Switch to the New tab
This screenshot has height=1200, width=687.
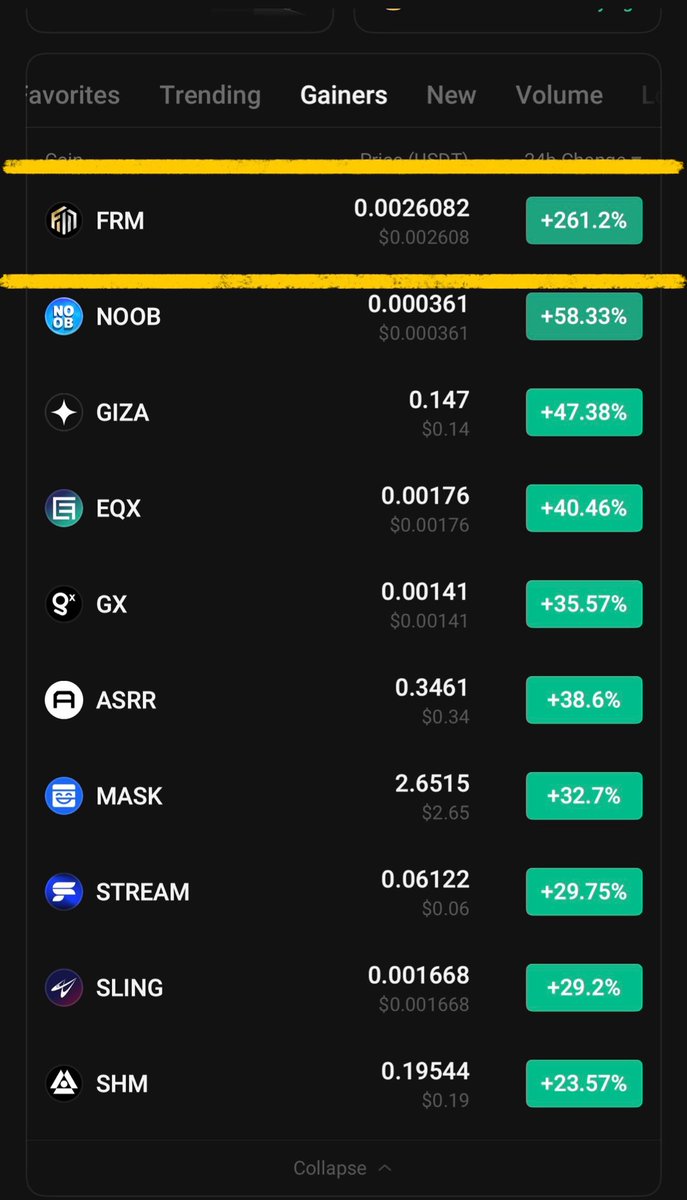pos(451,95)
